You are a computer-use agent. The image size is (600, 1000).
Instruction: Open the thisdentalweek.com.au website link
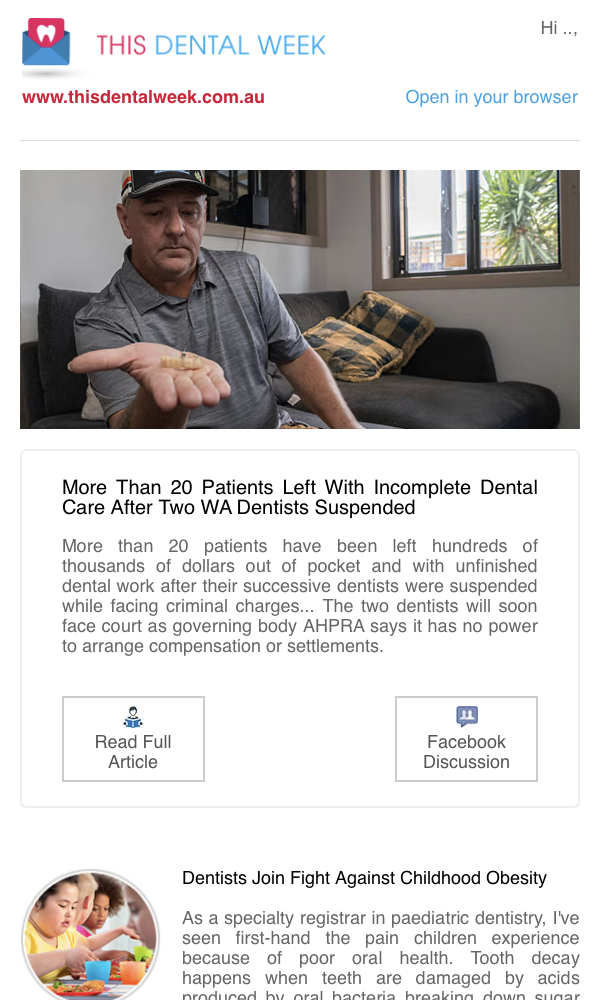(143, 97)
